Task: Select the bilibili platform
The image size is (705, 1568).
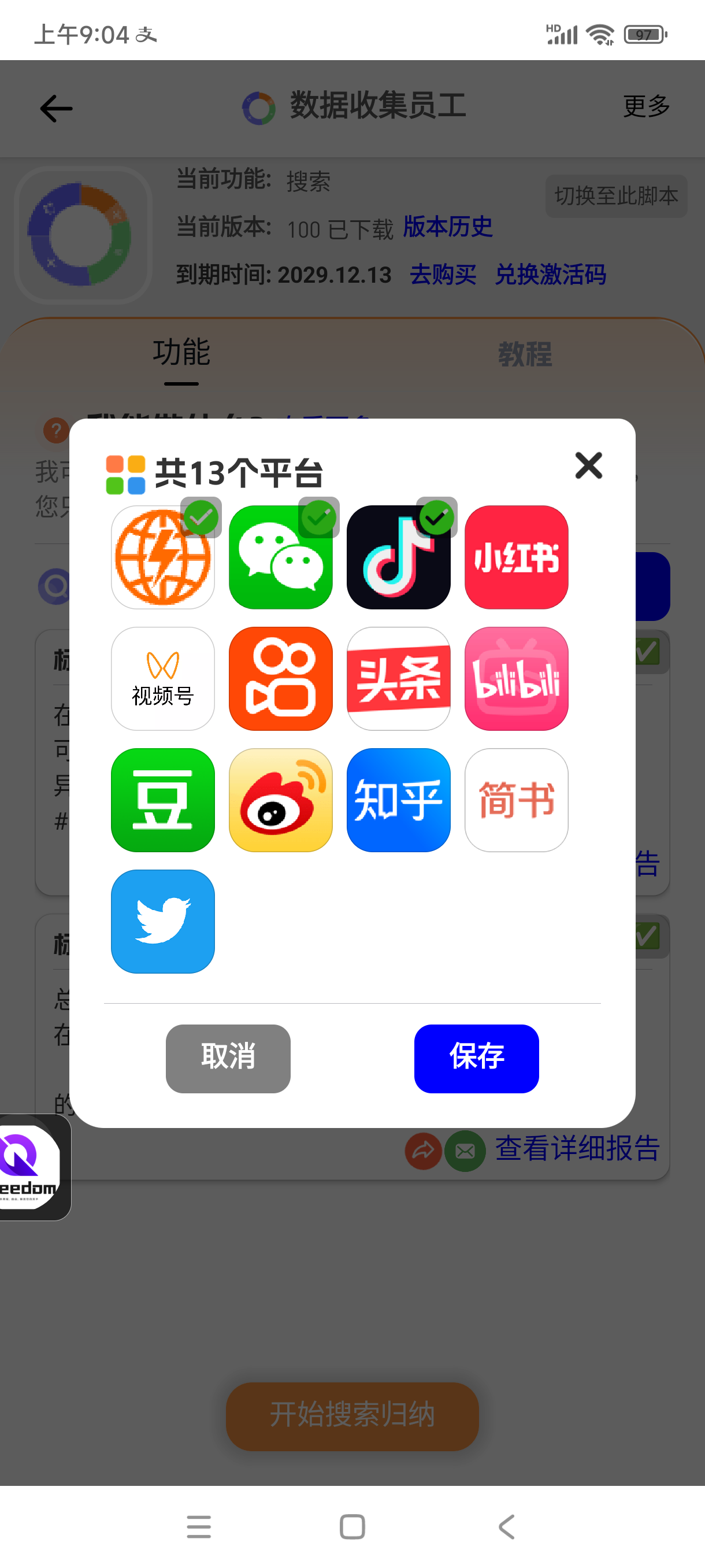Action: pyautogui.click(x=517, y=679)
